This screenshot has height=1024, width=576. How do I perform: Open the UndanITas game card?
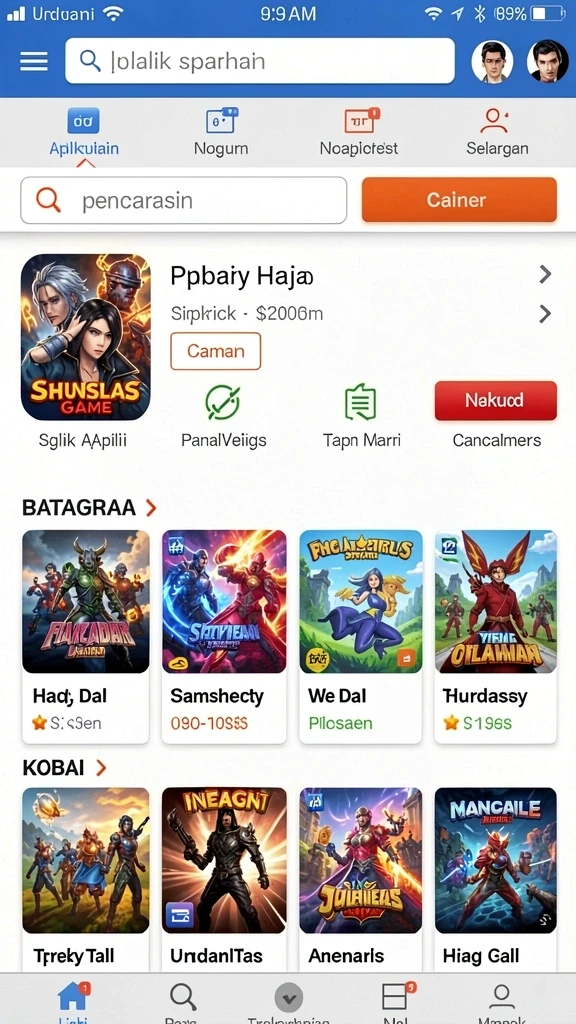tap(224, 880)
